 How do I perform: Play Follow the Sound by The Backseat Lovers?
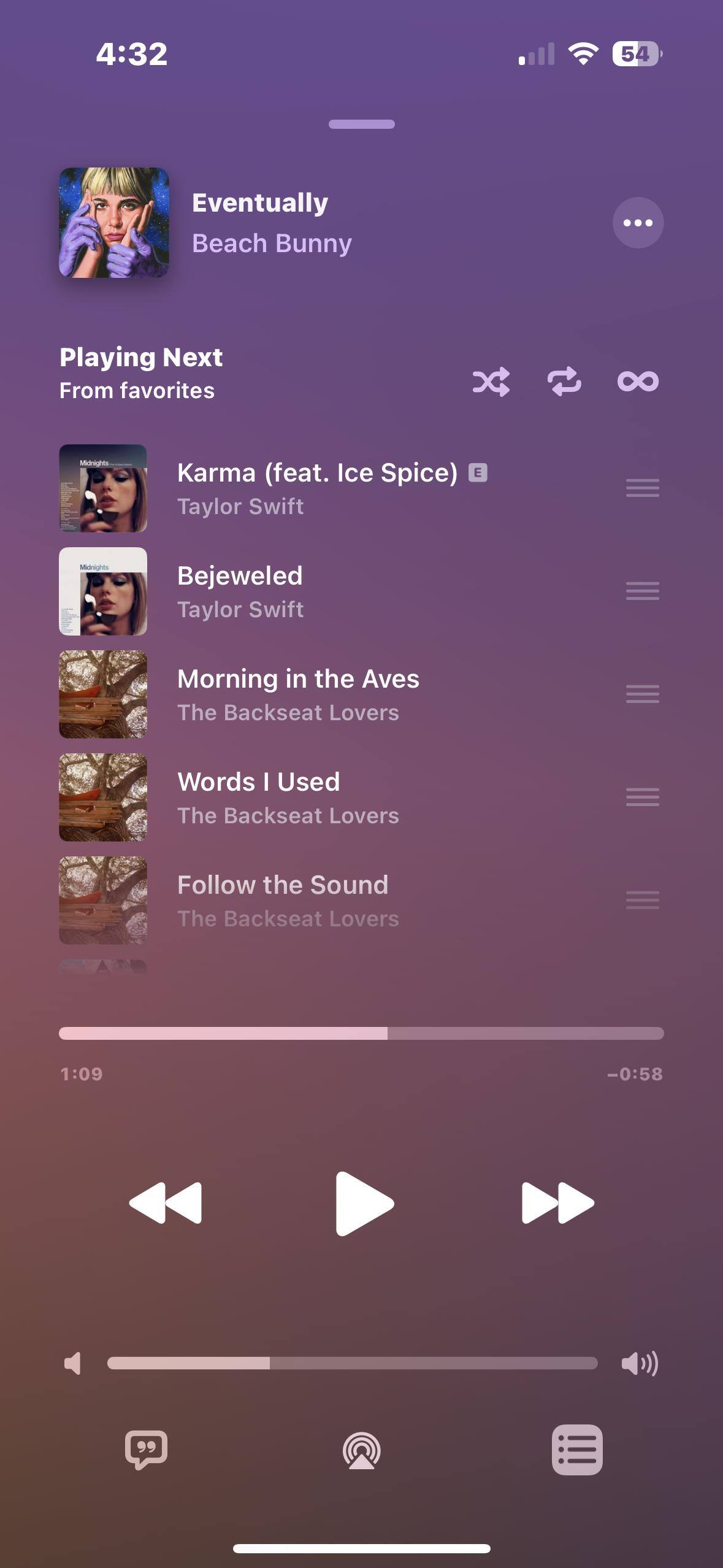pyautogui.click(x=283, y=901)
